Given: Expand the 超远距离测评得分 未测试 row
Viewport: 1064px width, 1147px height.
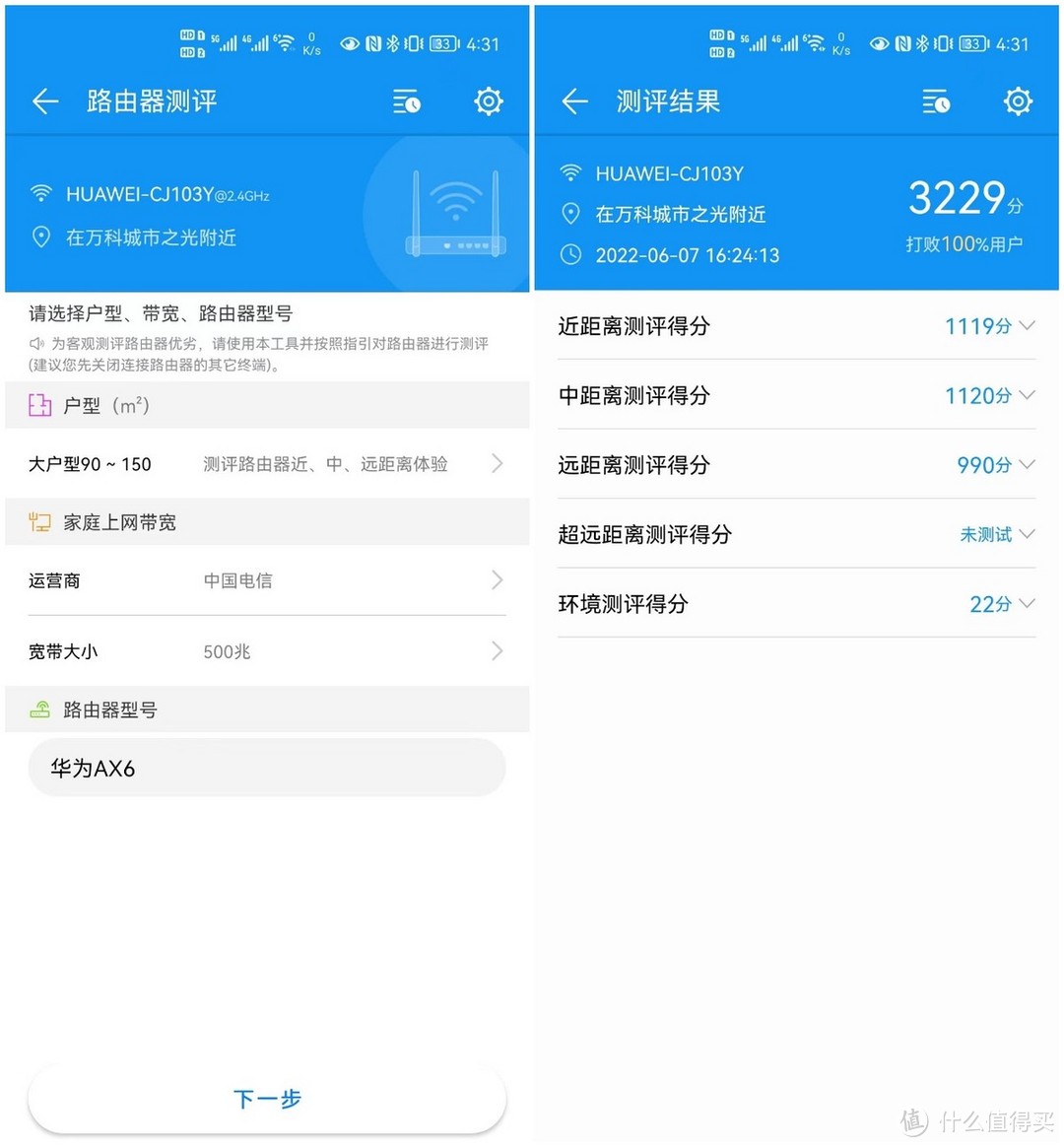Looking at the screenshot, I should pyautogui.click(x=1028, y=534).
